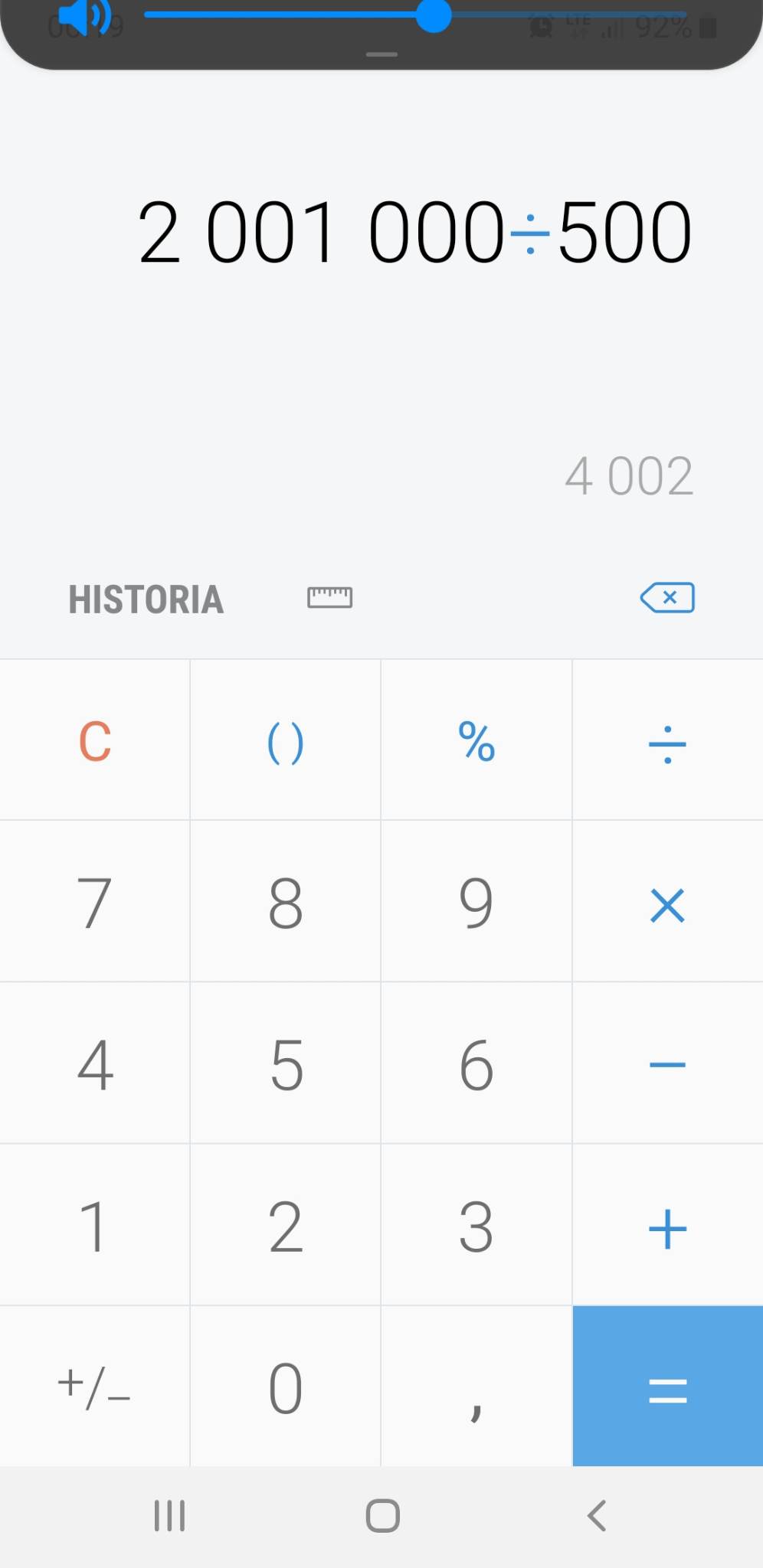Type the digit 0

click(x=285, y=1387)
